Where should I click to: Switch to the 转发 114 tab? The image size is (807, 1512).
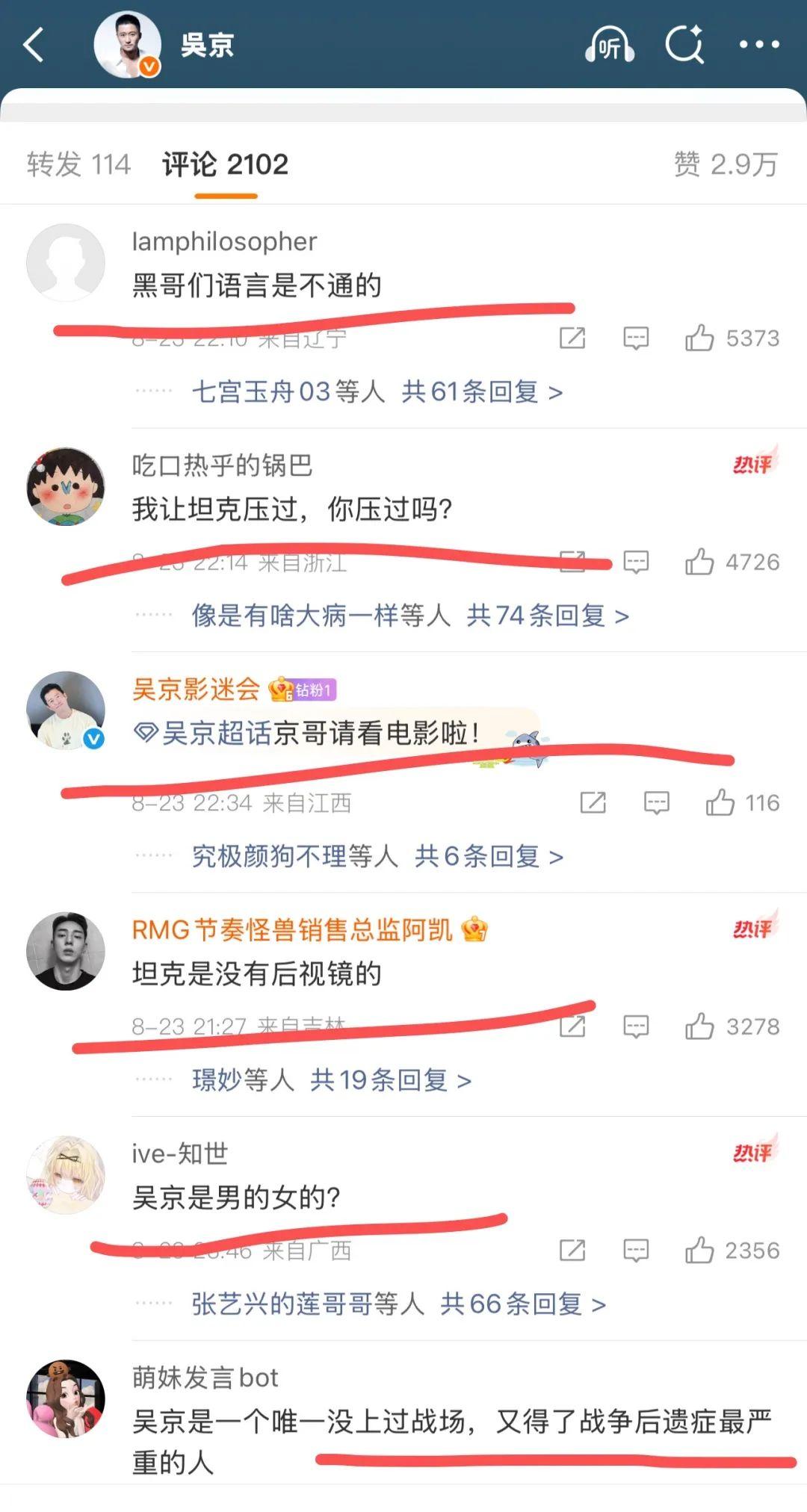point(78,164)
